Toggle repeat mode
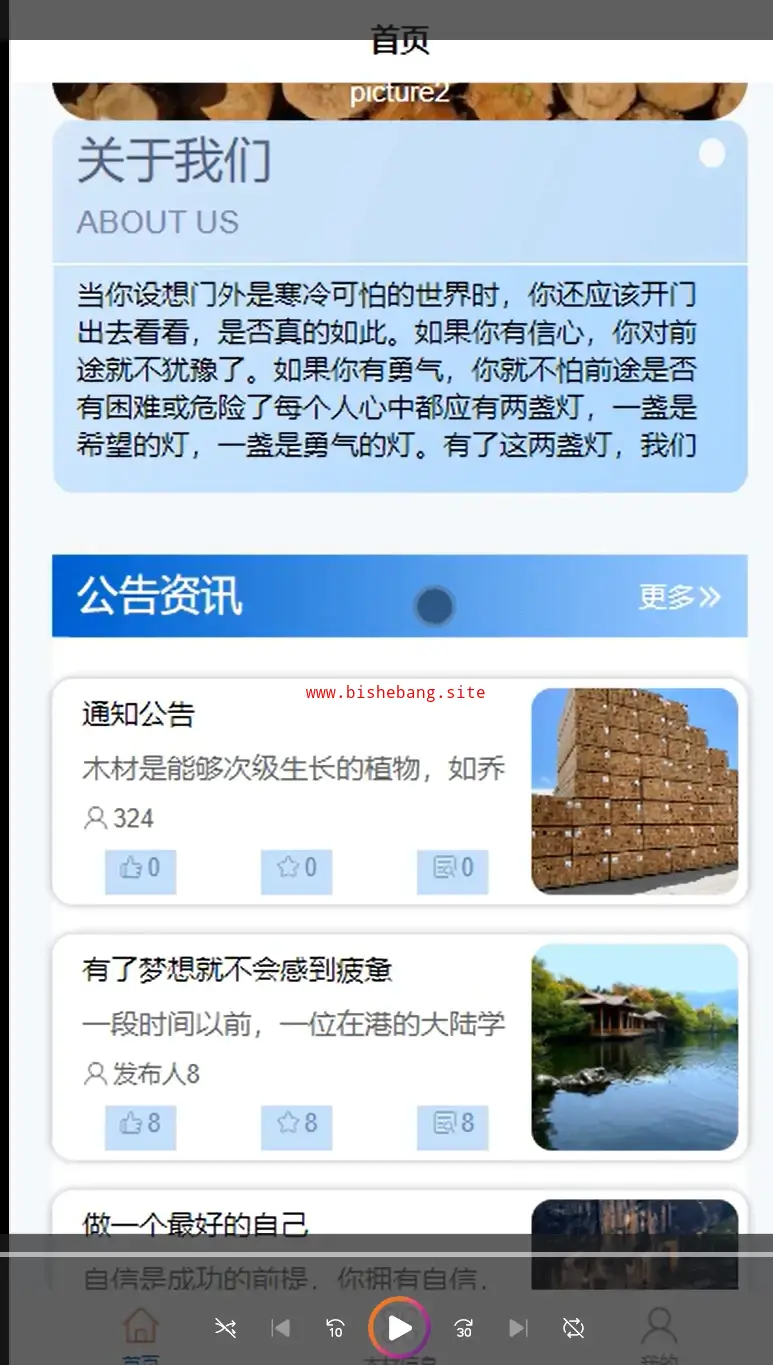This screenshot has width=773, height=1365. click(573, 1328)
